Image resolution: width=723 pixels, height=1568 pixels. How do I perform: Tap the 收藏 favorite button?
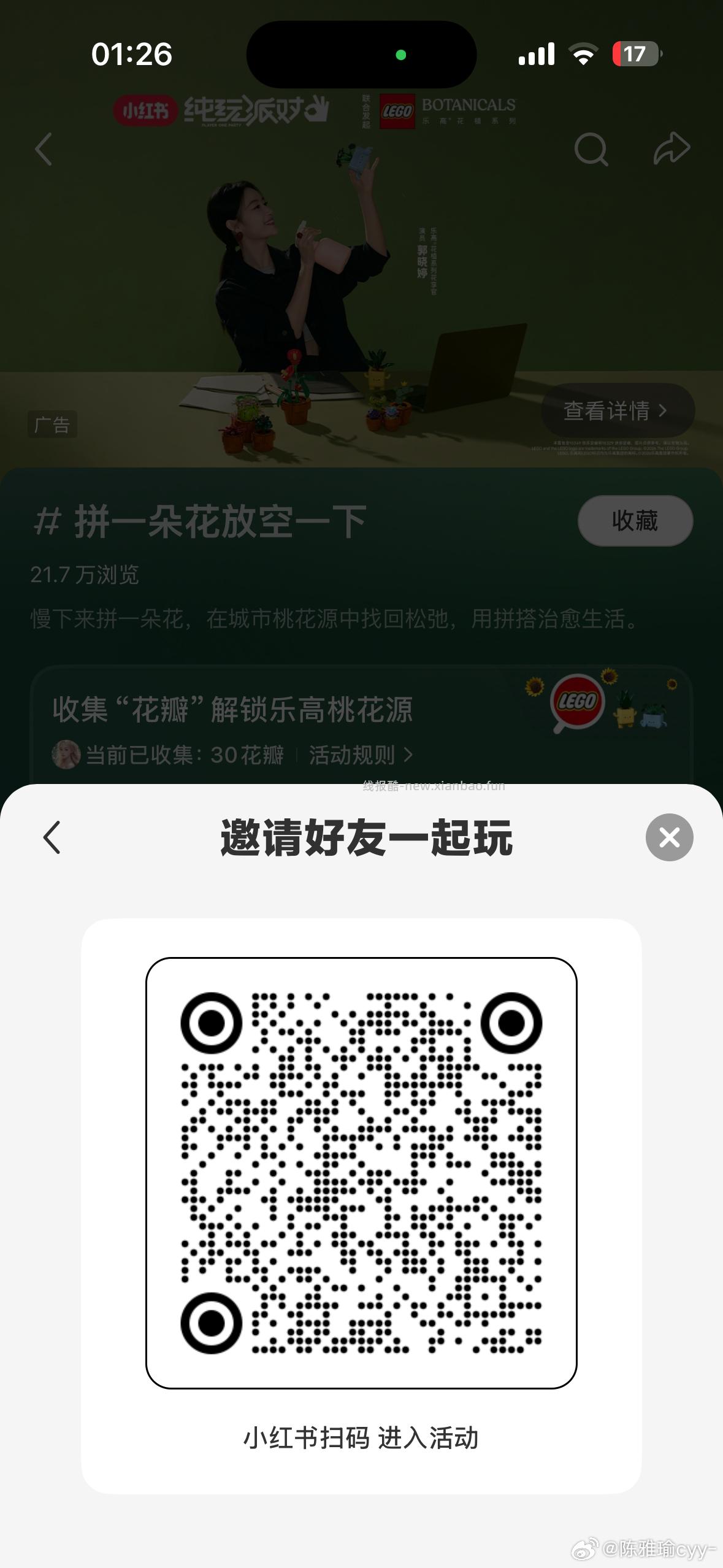point(635,521)
